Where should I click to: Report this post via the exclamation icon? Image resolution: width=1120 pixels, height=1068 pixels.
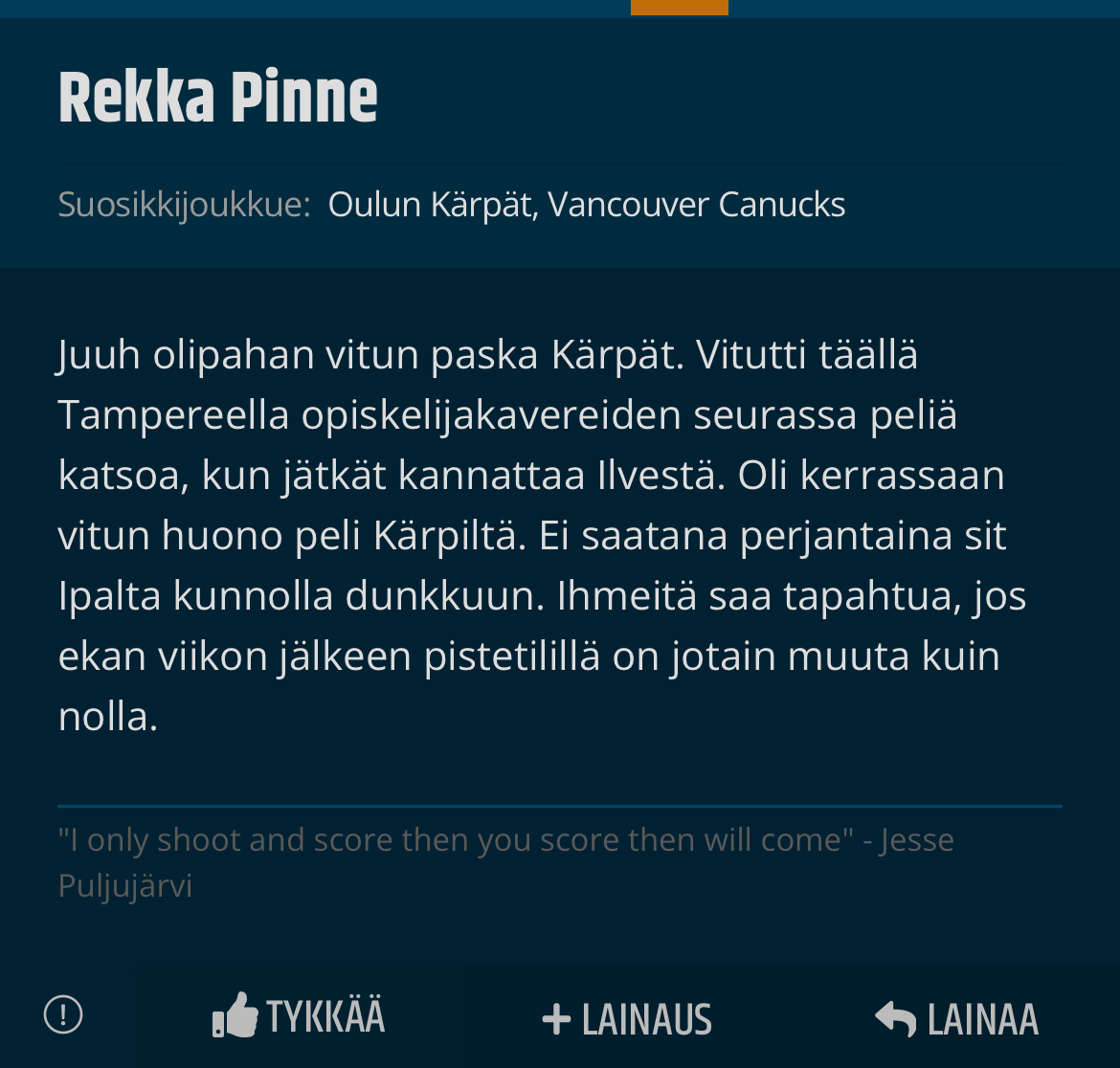[63, 1014]
